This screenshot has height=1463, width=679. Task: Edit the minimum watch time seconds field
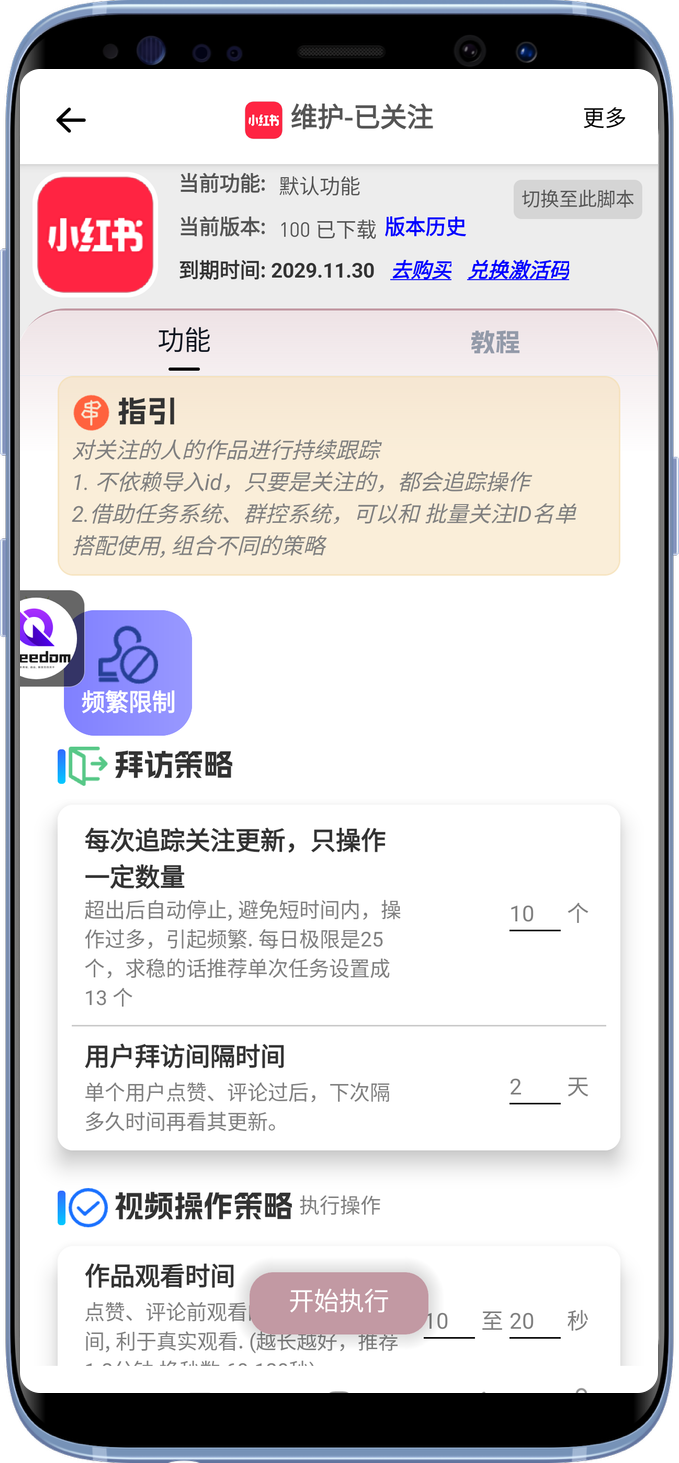click(x=448, y=1322)
